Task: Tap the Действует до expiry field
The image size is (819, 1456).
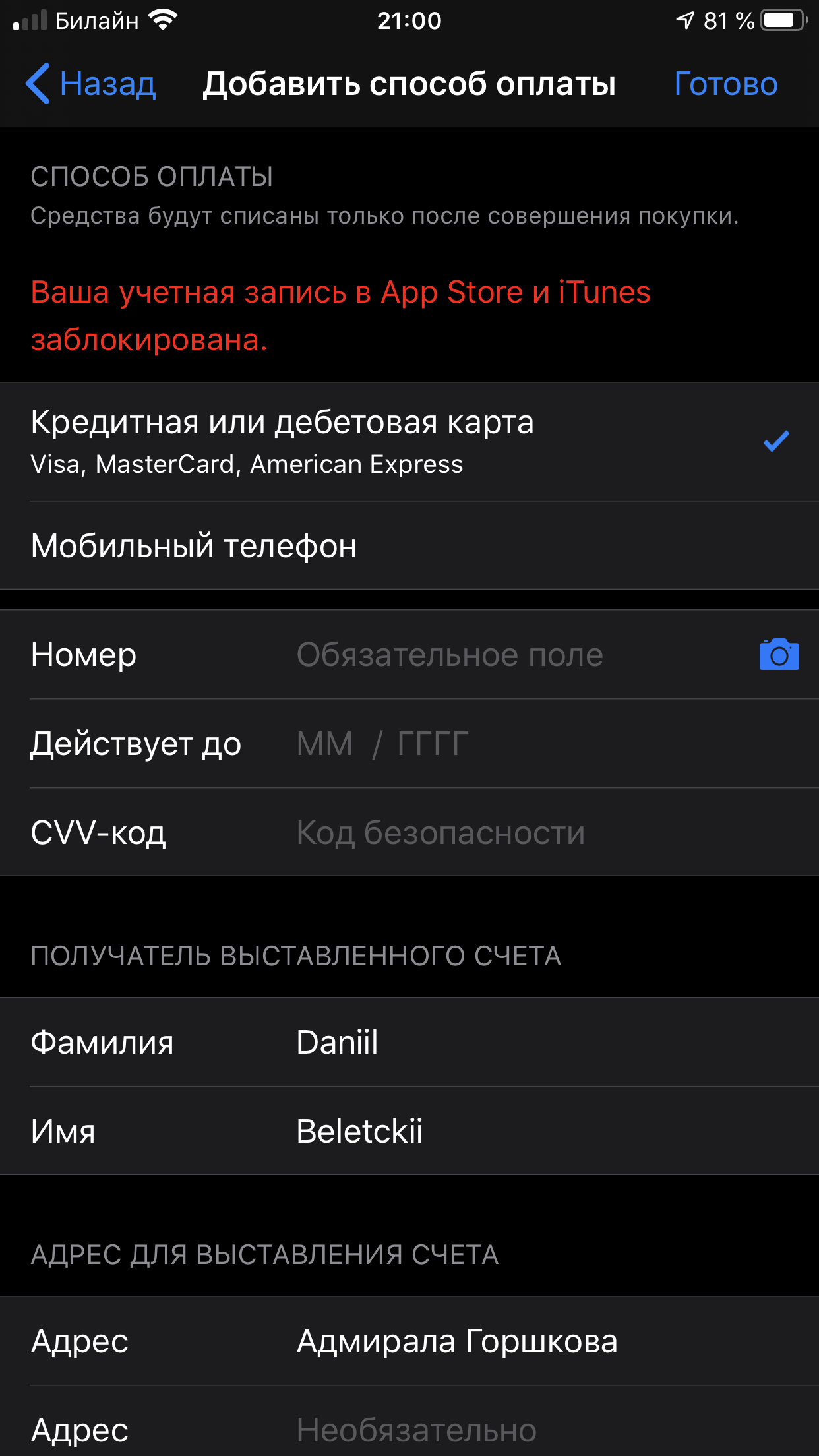Action: pos(514,744)
